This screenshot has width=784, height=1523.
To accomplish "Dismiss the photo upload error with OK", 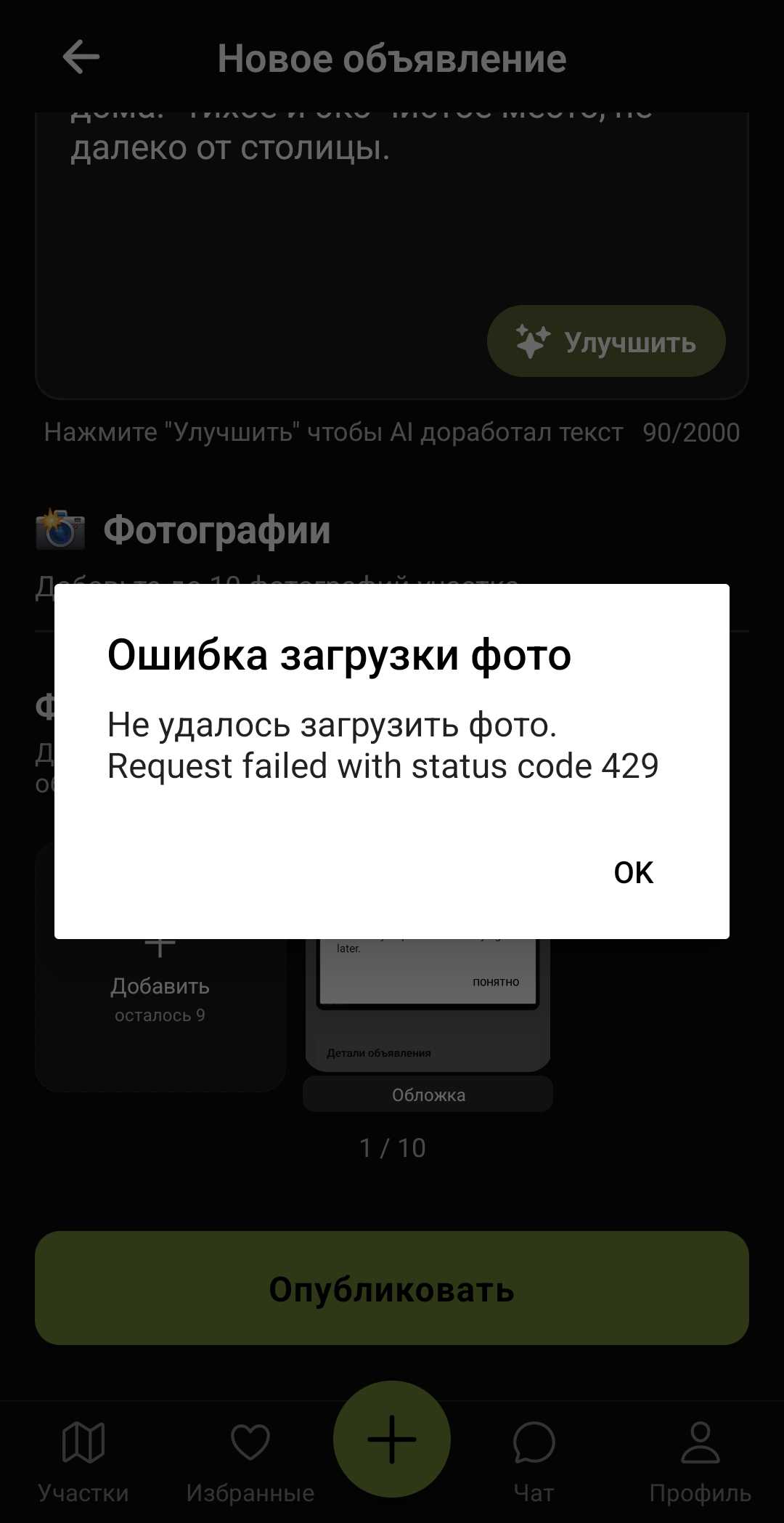I will click(633, 872).
